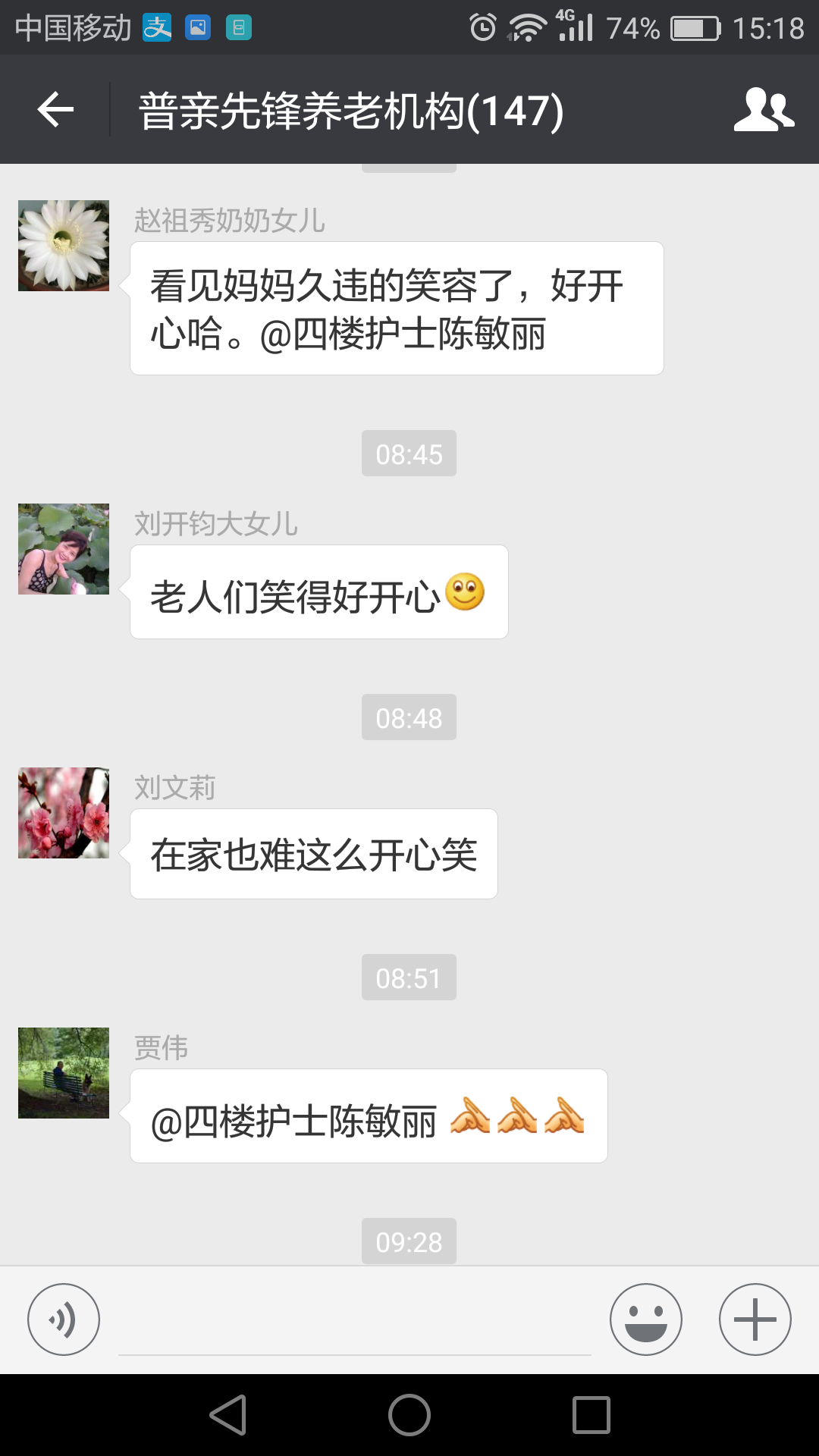Switch to voice message input
819x1456 pixels.
point(64,1319)
